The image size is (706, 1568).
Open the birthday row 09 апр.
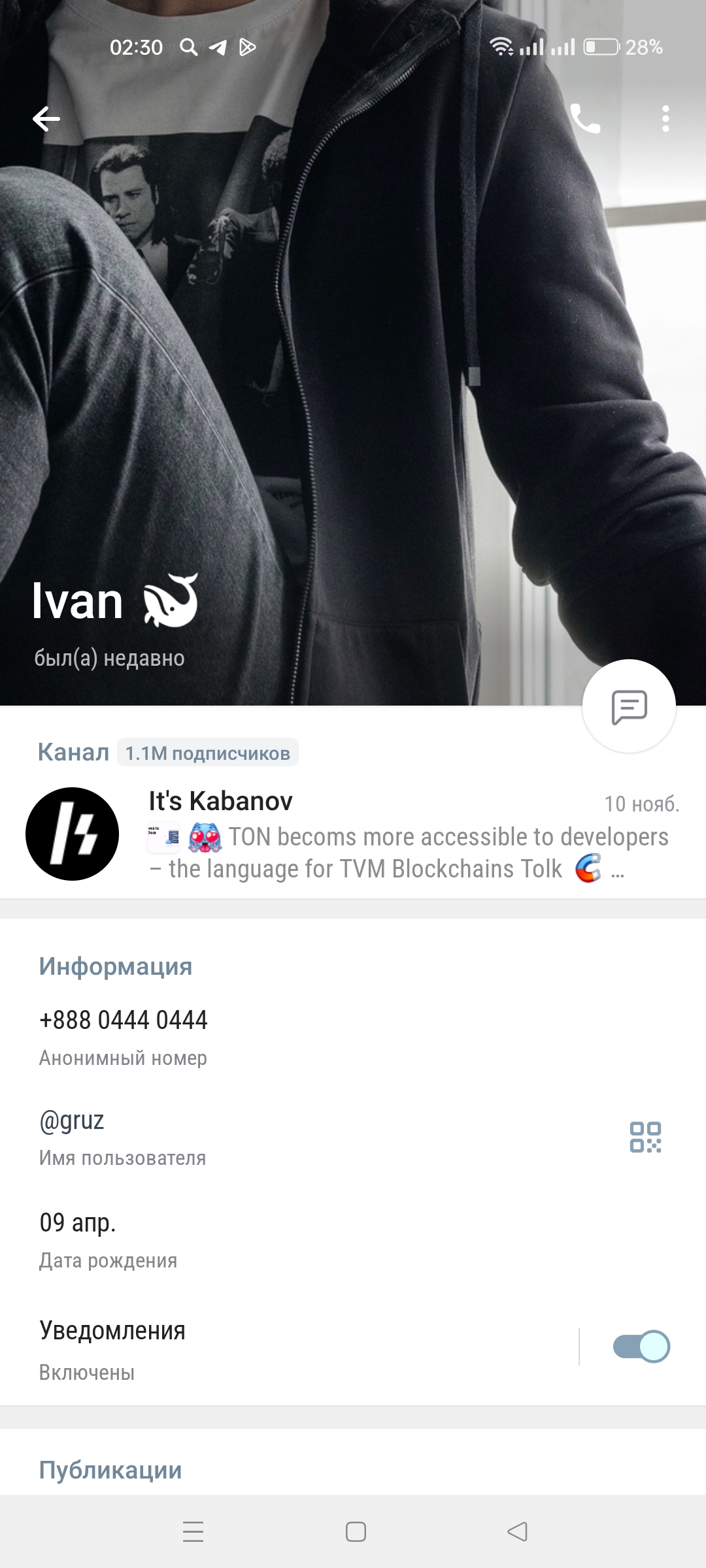(353, 1239)
